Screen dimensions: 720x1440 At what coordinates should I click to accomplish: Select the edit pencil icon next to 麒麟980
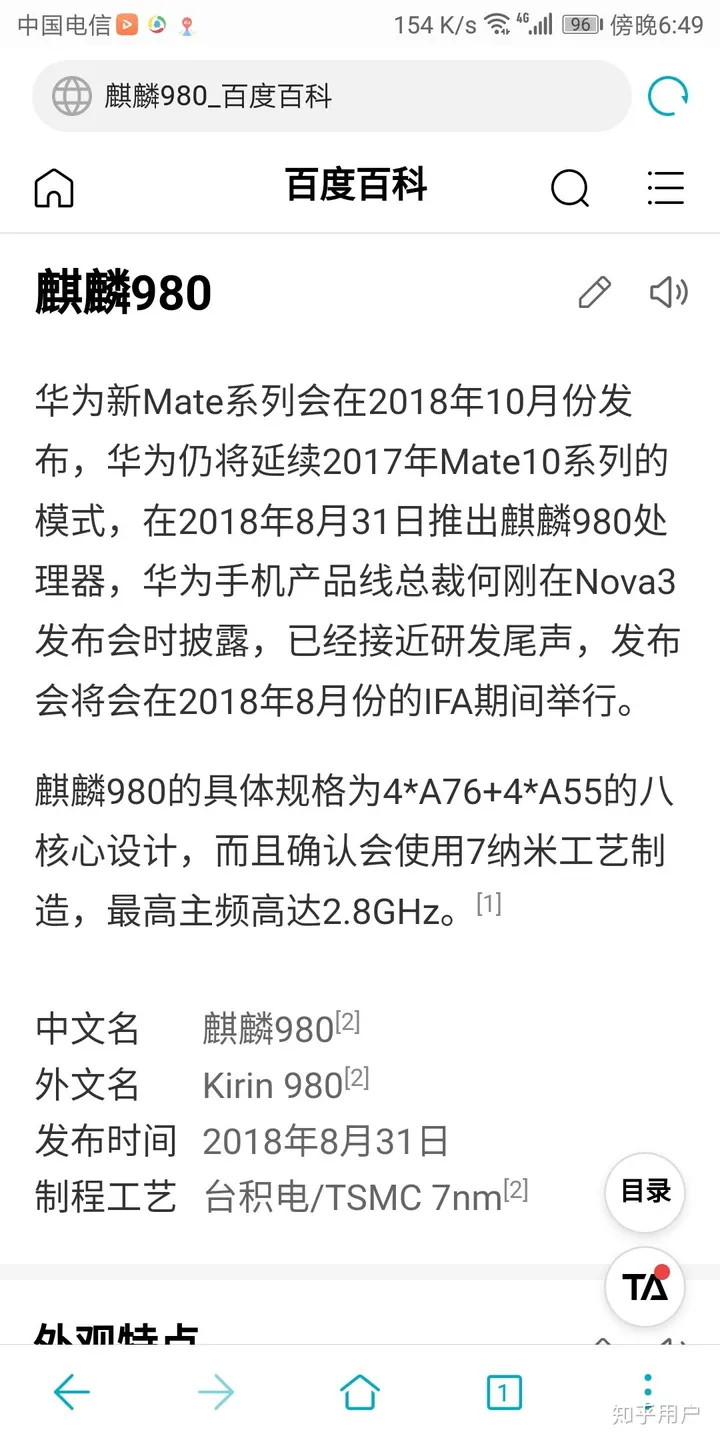click(595, 292)
